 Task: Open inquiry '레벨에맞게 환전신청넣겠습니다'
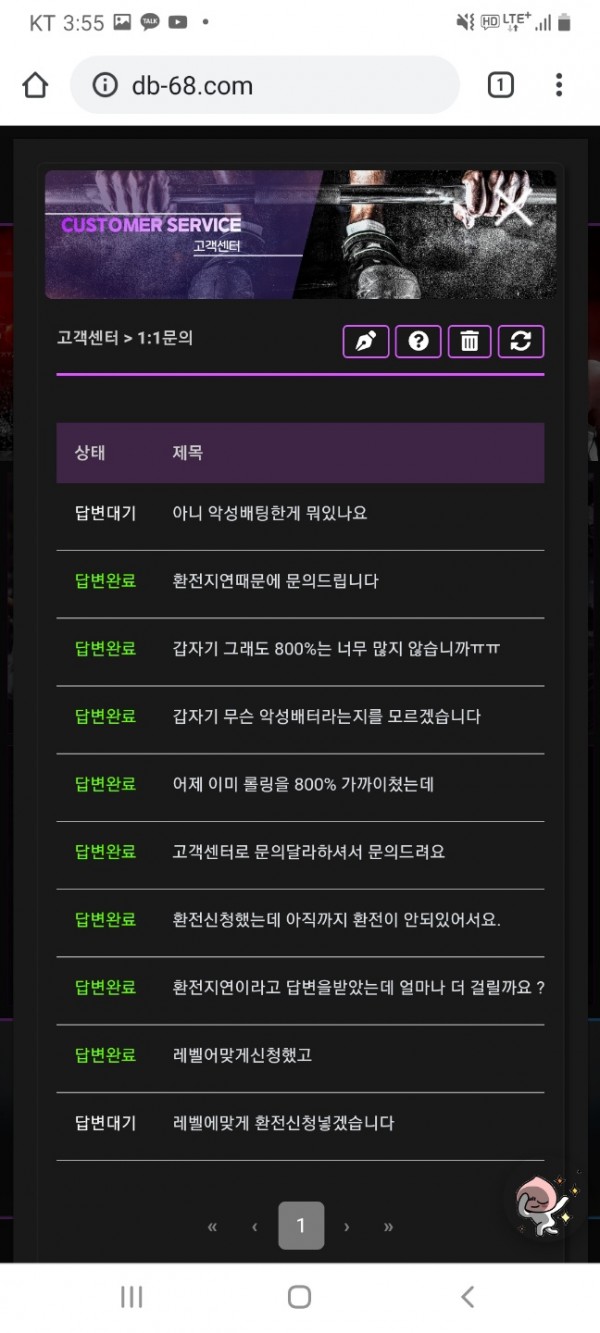tap(283, 1124)
